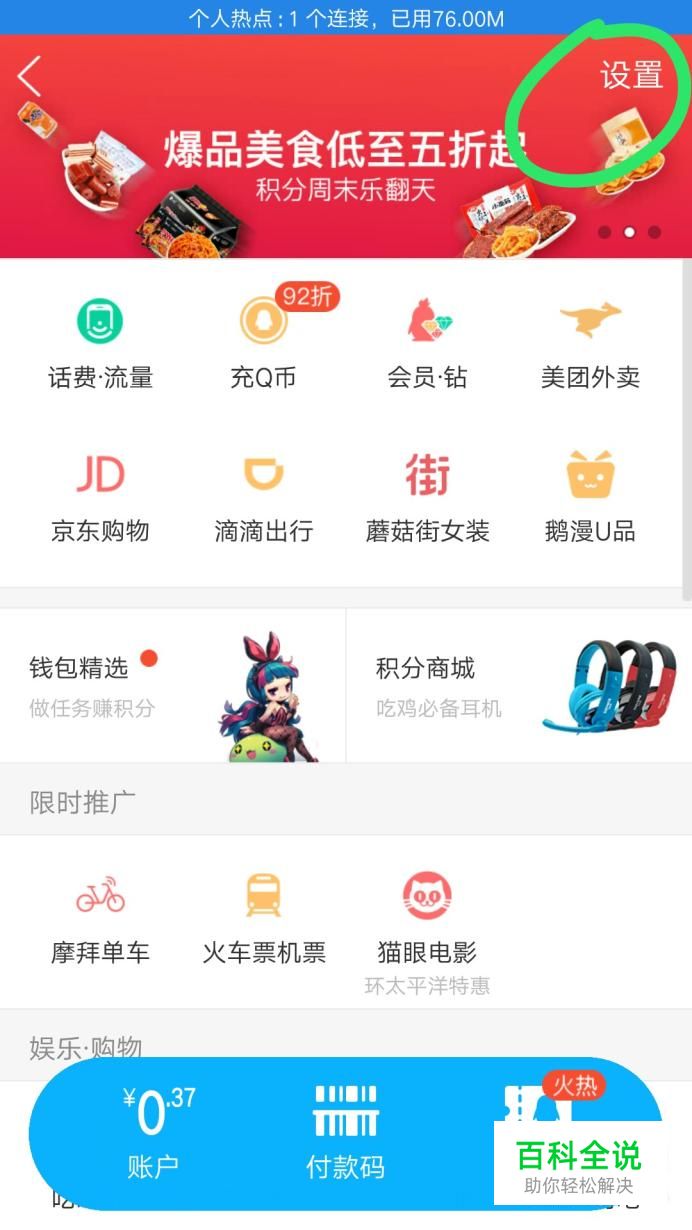Image resolution: width=692 pixels, height=1230 pixels.
Task: Go back using the top-left arrow
Action: (x=30, y=76)
